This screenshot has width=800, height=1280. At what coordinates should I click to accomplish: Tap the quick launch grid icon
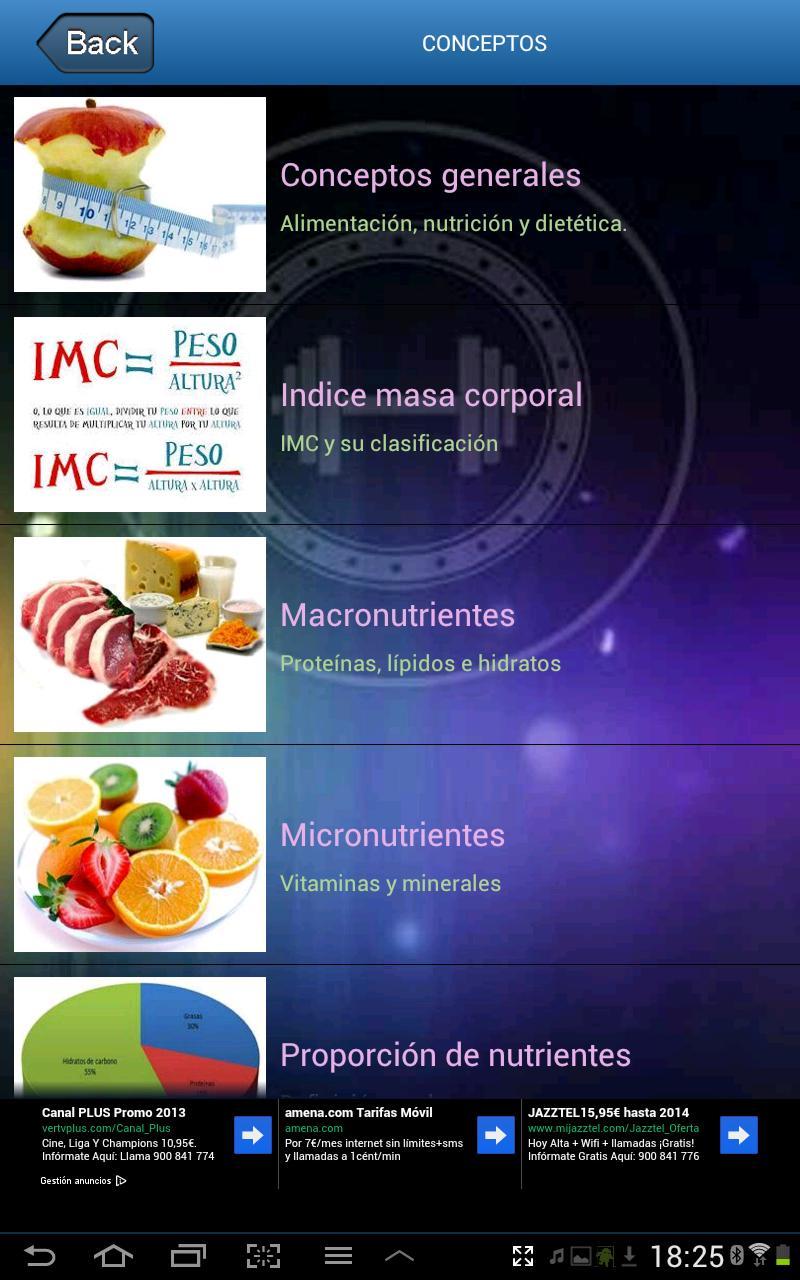[263, 1255]
